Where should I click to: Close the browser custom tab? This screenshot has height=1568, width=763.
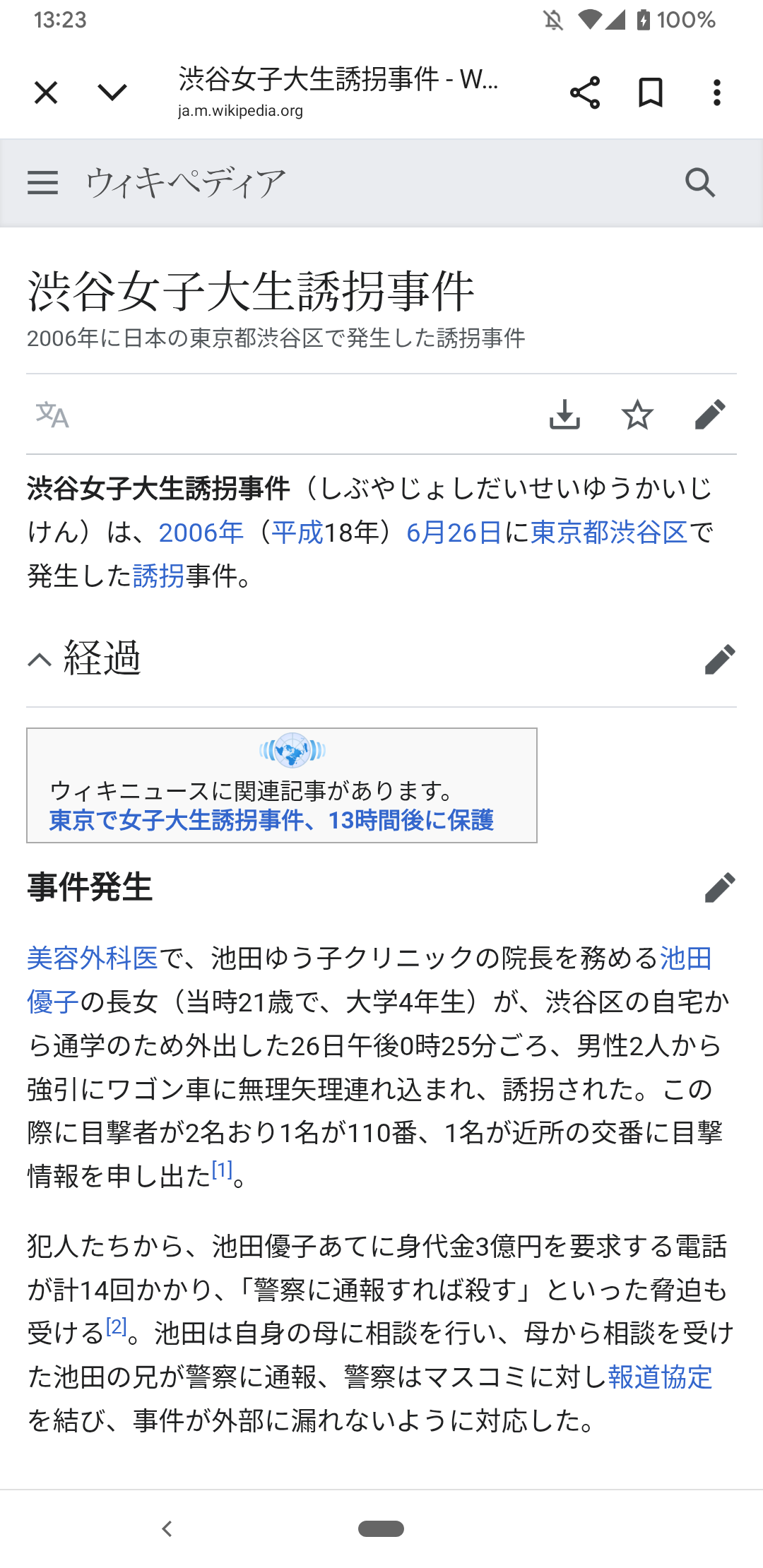tap(46, 93)
